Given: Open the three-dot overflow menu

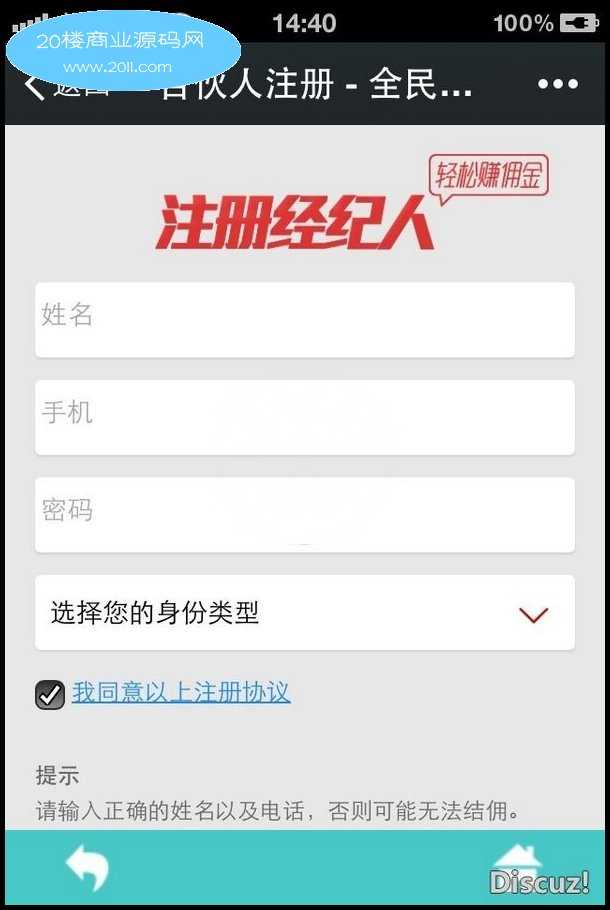Looking at the screenshot, I should point(558,84).
